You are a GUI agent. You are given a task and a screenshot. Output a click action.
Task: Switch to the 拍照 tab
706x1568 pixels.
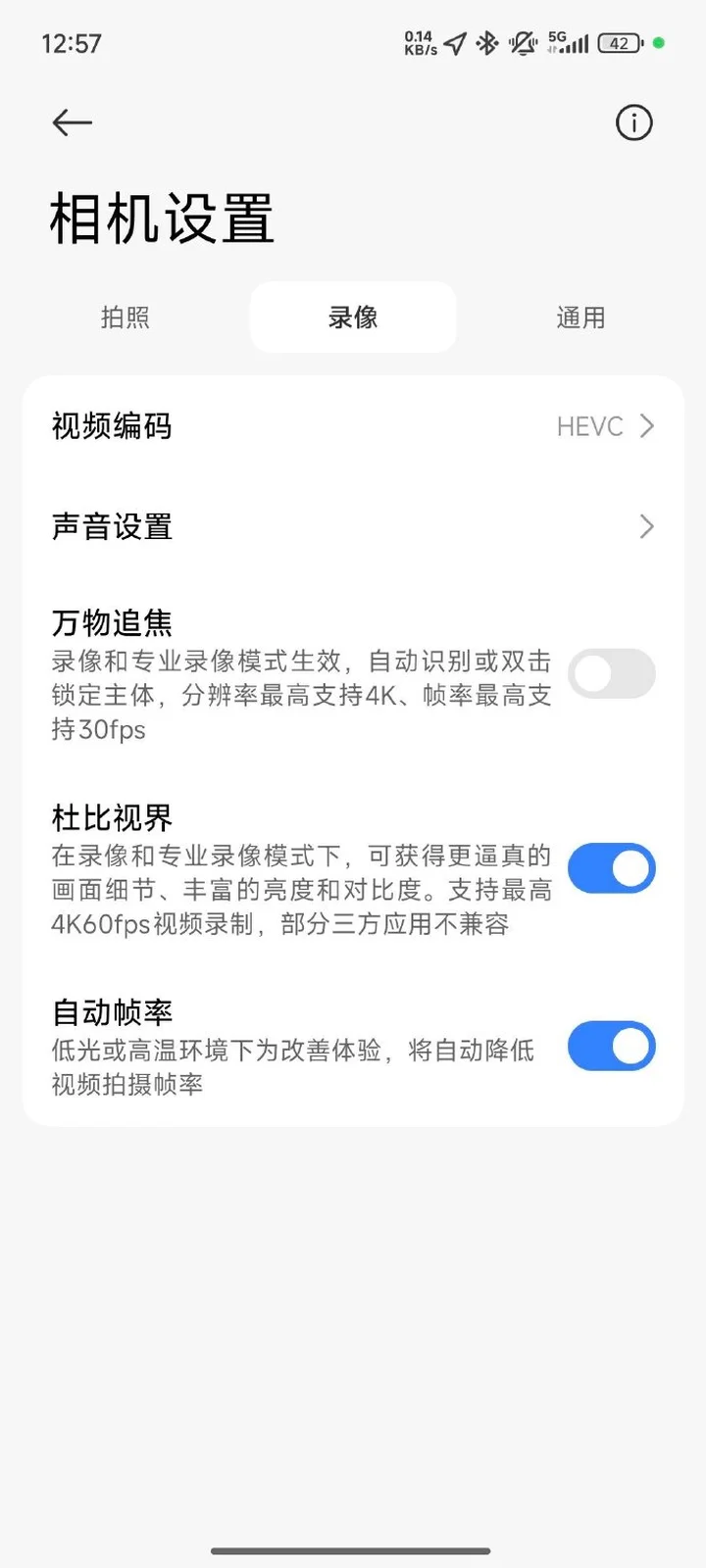coord(125,318)
